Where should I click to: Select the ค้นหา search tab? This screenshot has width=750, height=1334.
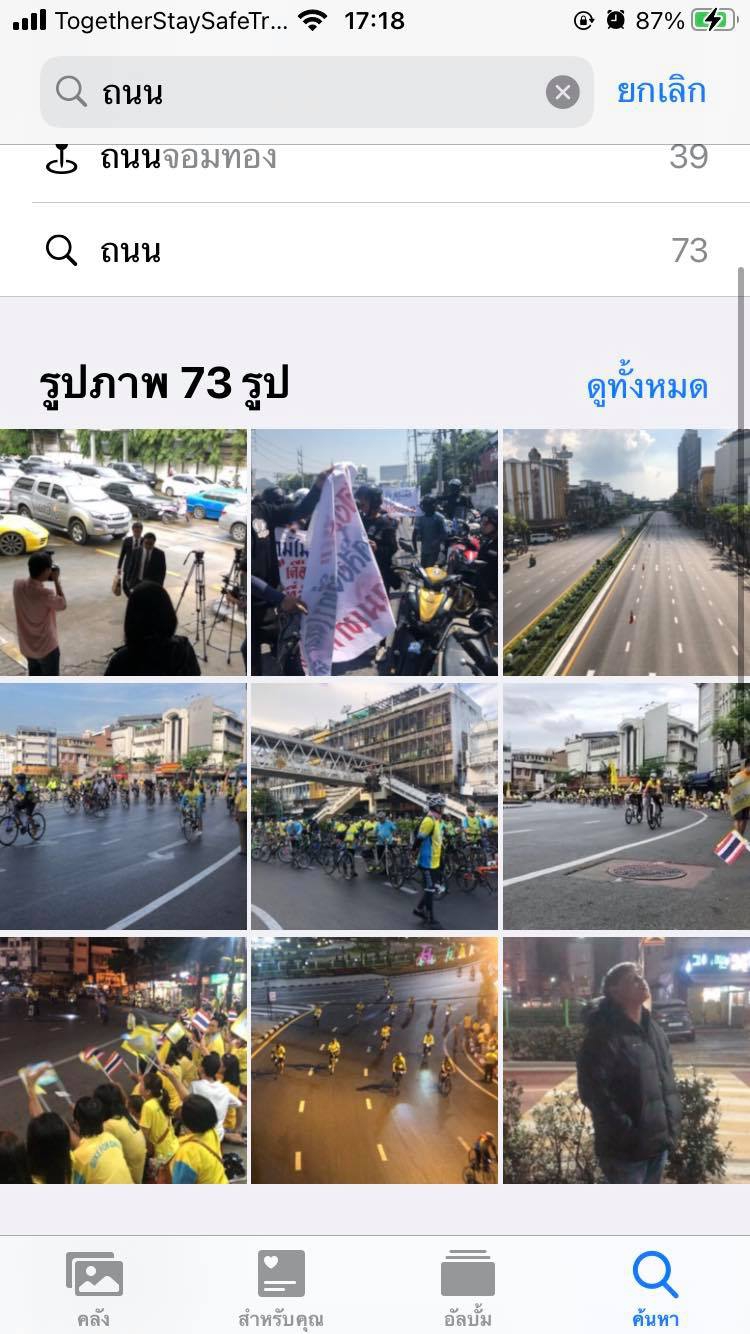tap(655, 1288)
